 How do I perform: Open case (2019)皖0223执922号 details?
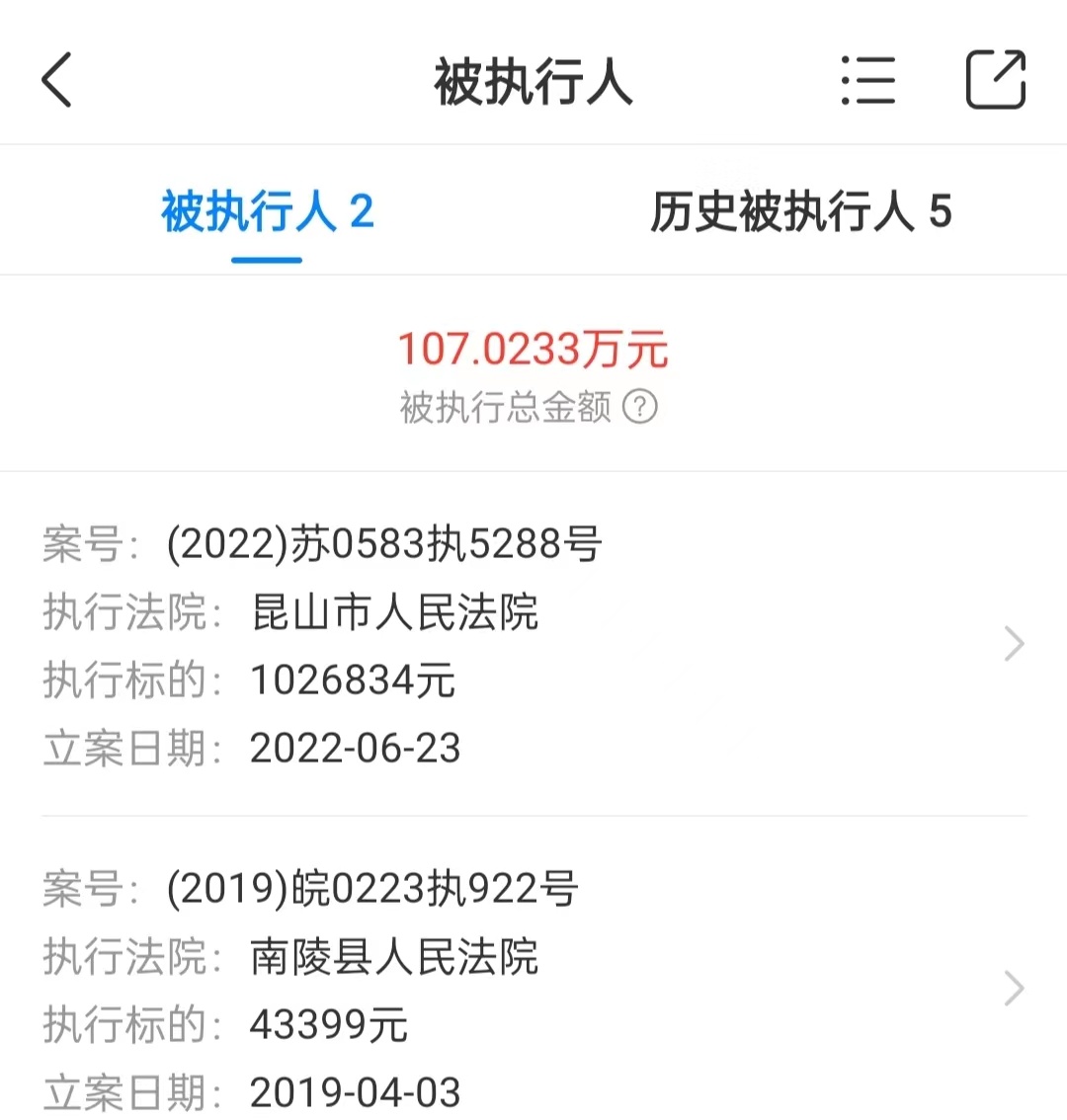(x=533, y=988)
